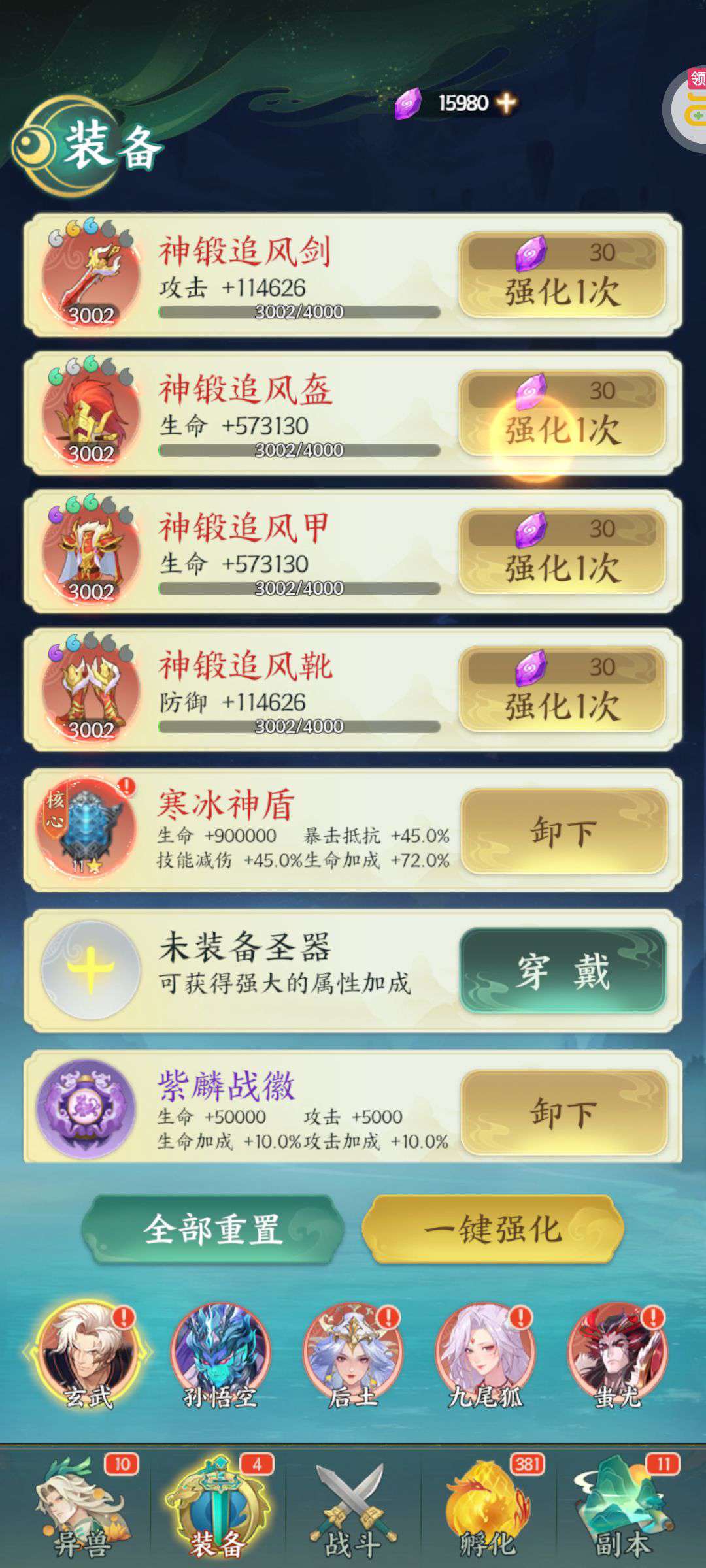This screenshot has width=706, height=1568.
Task: Enhance 神锻追风剑 once
Action: pyautogui.click(x=563, y=274)
